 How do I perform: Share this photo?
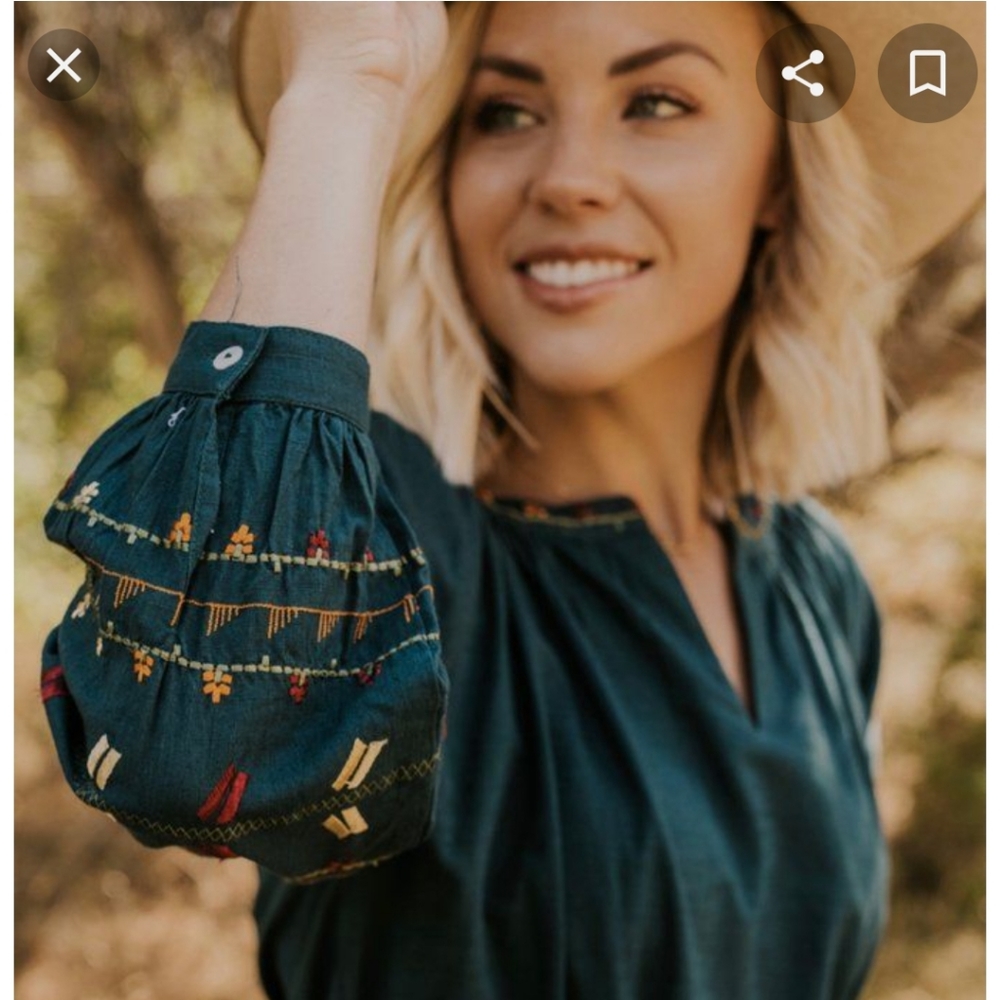point(804,73)
